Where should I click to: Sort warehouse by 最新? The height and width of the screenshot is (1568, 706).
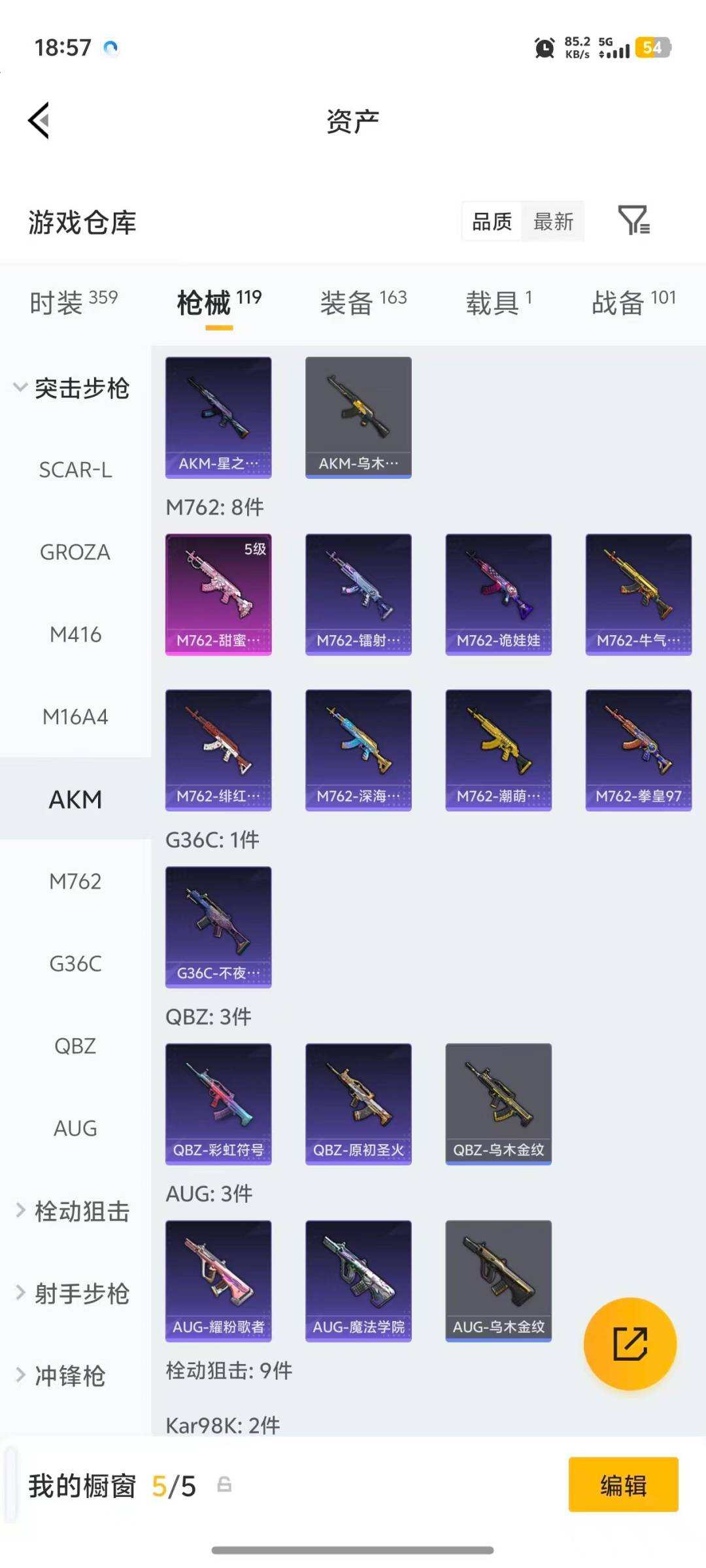(x=553, y=222)
